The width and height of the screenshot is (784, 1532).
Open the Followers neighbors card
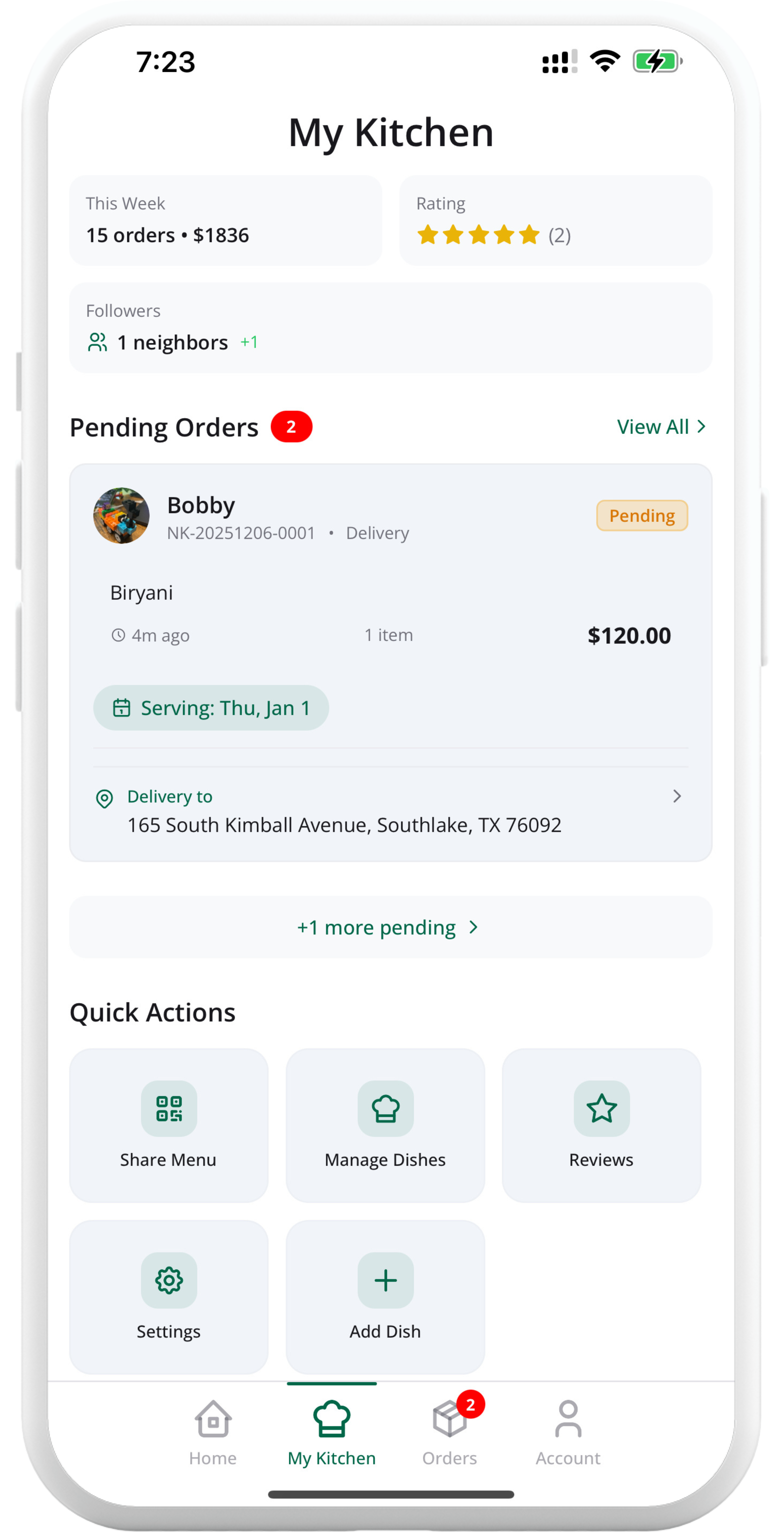[x=391, y=328]
